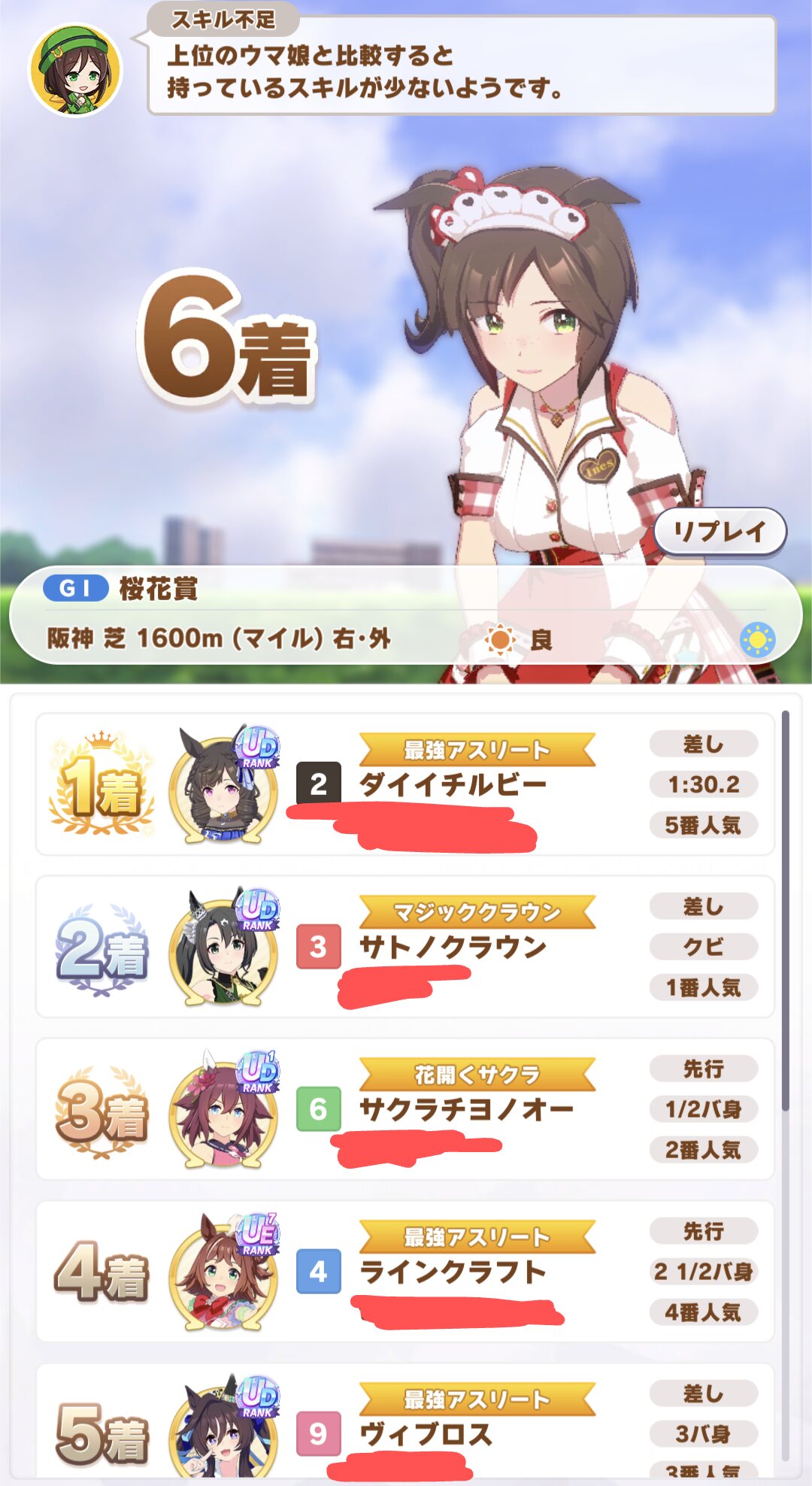The height and width of the screenshot is (1486, 812).
Task: Open 2nd place サトノクラウン result row
Action: (x=405, y=946)
